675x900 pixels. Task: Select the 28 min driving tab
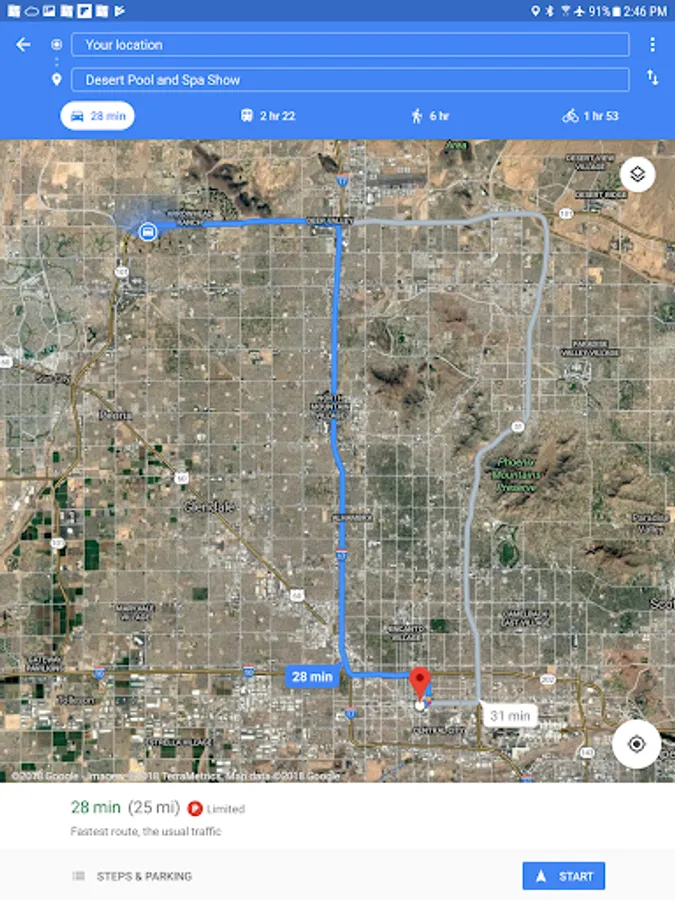[98, 116]
